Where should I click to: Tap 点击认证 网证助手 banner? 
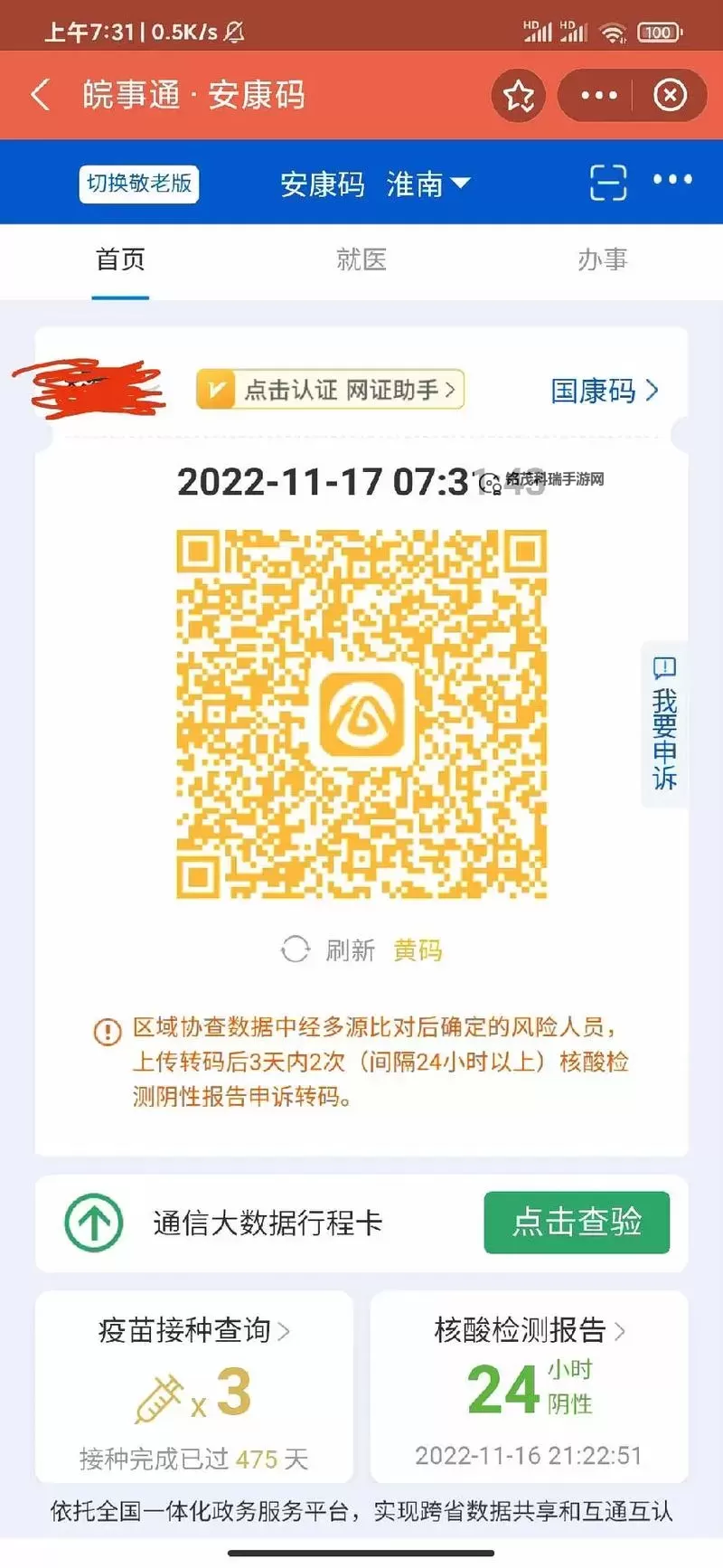329,389
